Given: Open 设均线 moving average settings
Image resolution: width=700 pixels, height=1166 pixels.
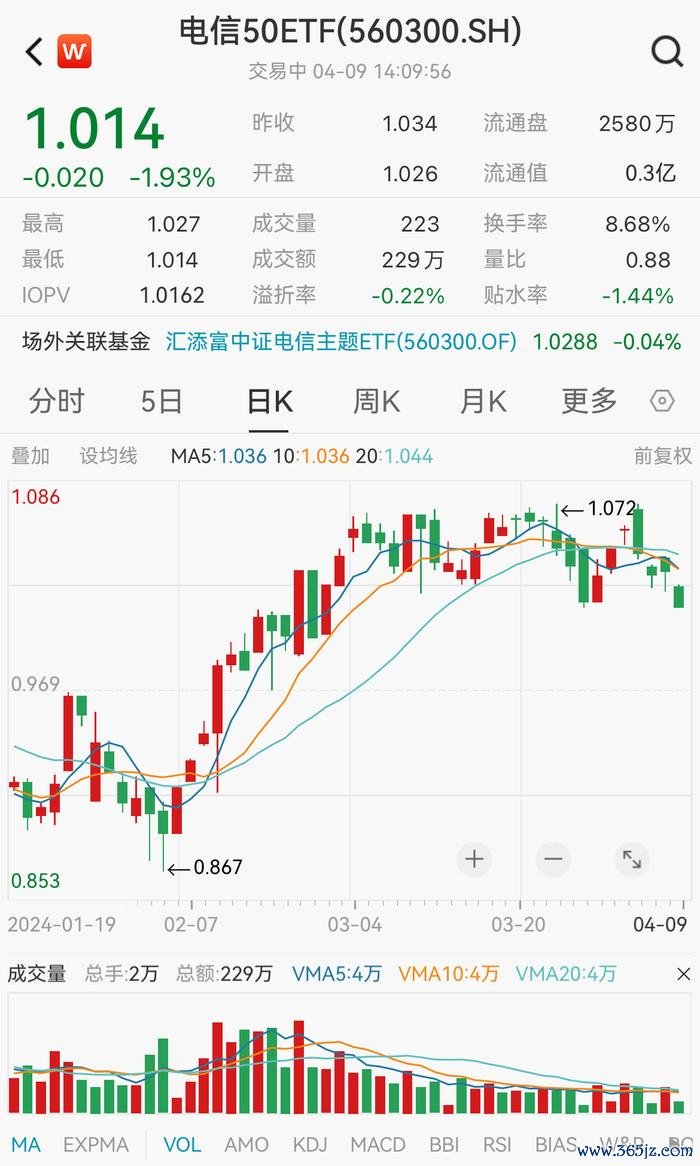Looking at the screenshot, I should click(x=109, y=456).
